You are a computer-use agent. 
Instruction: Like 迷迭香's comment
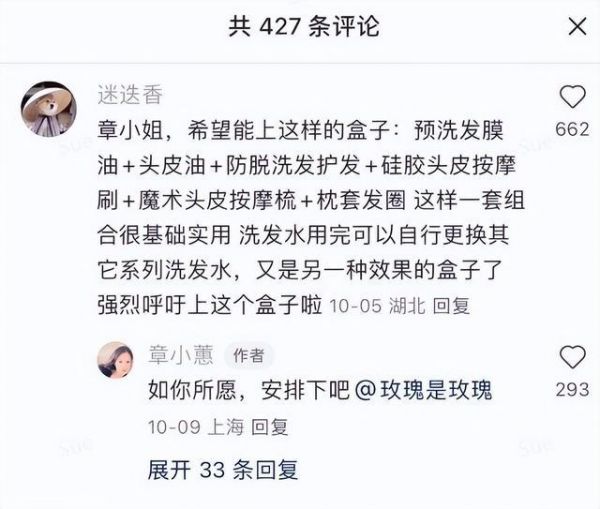pos(573,97)
